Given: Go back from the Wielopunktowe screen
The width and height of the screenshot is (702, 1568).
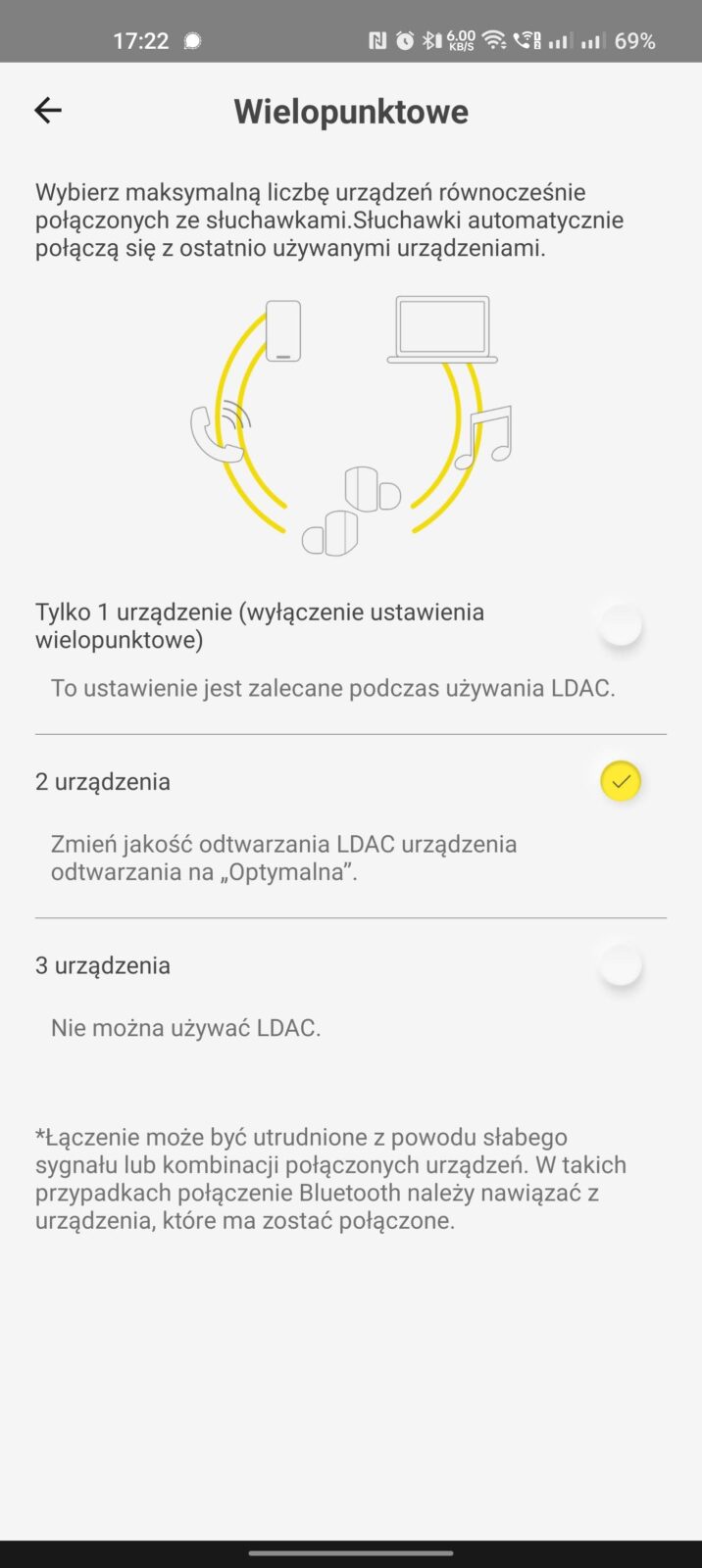Looking at the screenshot, I should point(48,111).
